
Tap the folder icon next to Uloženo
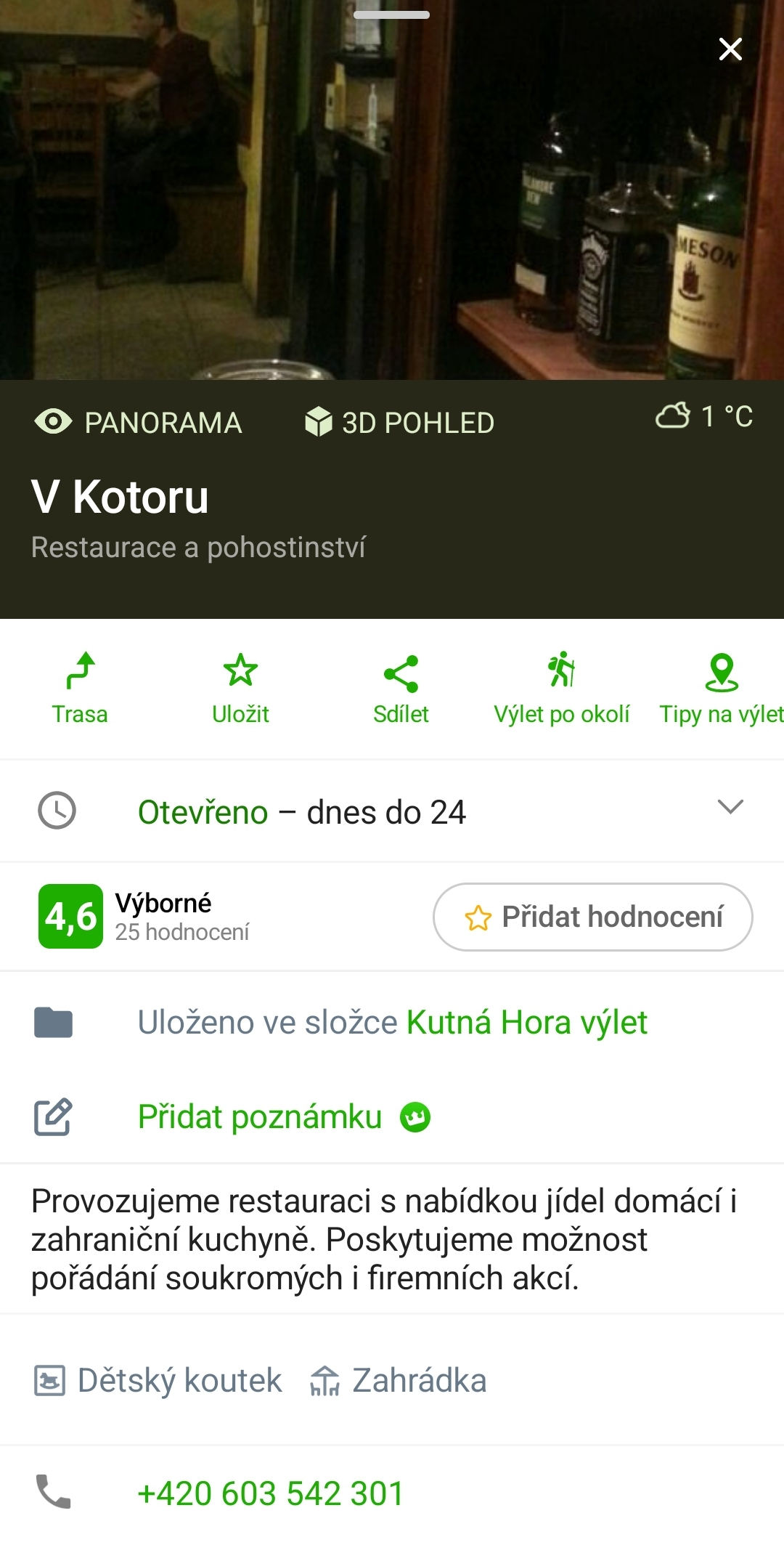coord(54,1023)
